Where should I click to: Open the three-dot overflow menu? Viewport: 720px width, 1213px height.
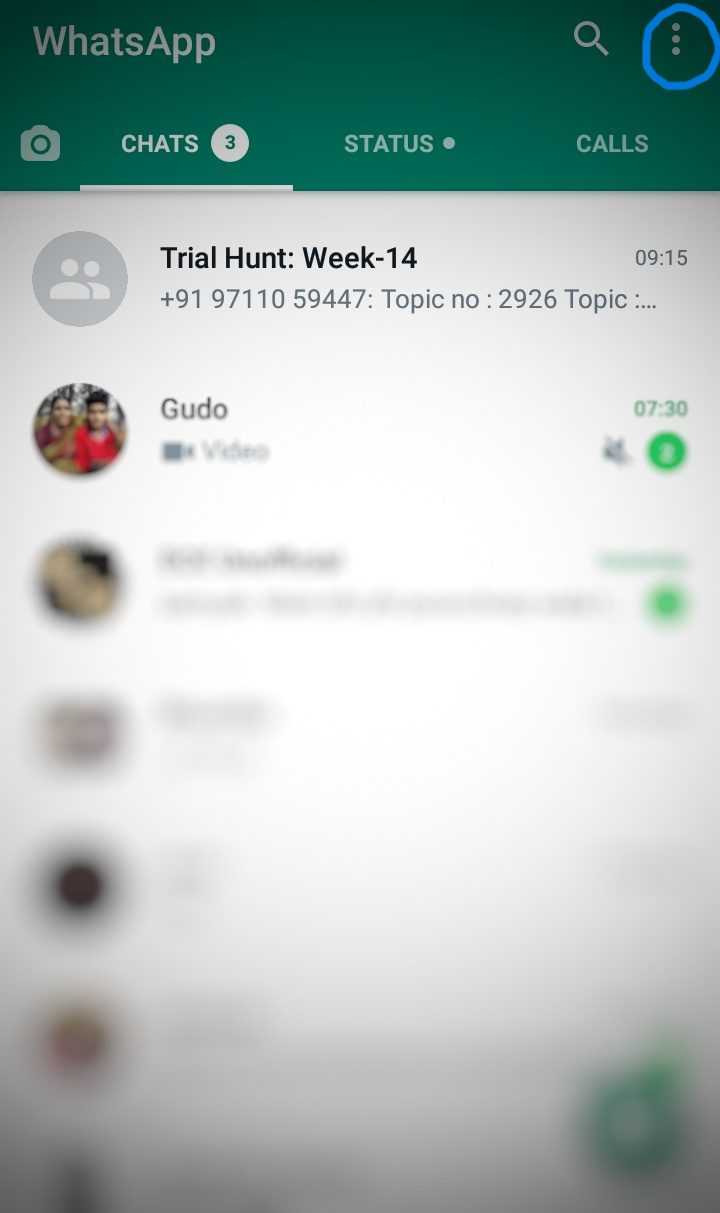[x=676, y=39]
